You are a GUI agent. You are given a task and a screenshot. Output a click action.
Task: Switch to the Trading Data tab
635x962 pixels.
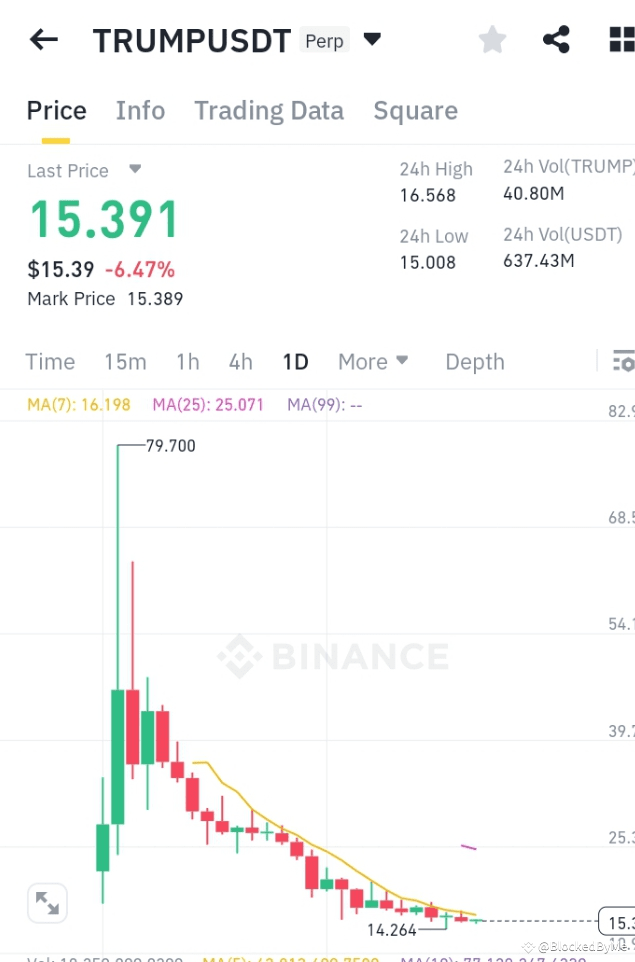pos(268,111)
